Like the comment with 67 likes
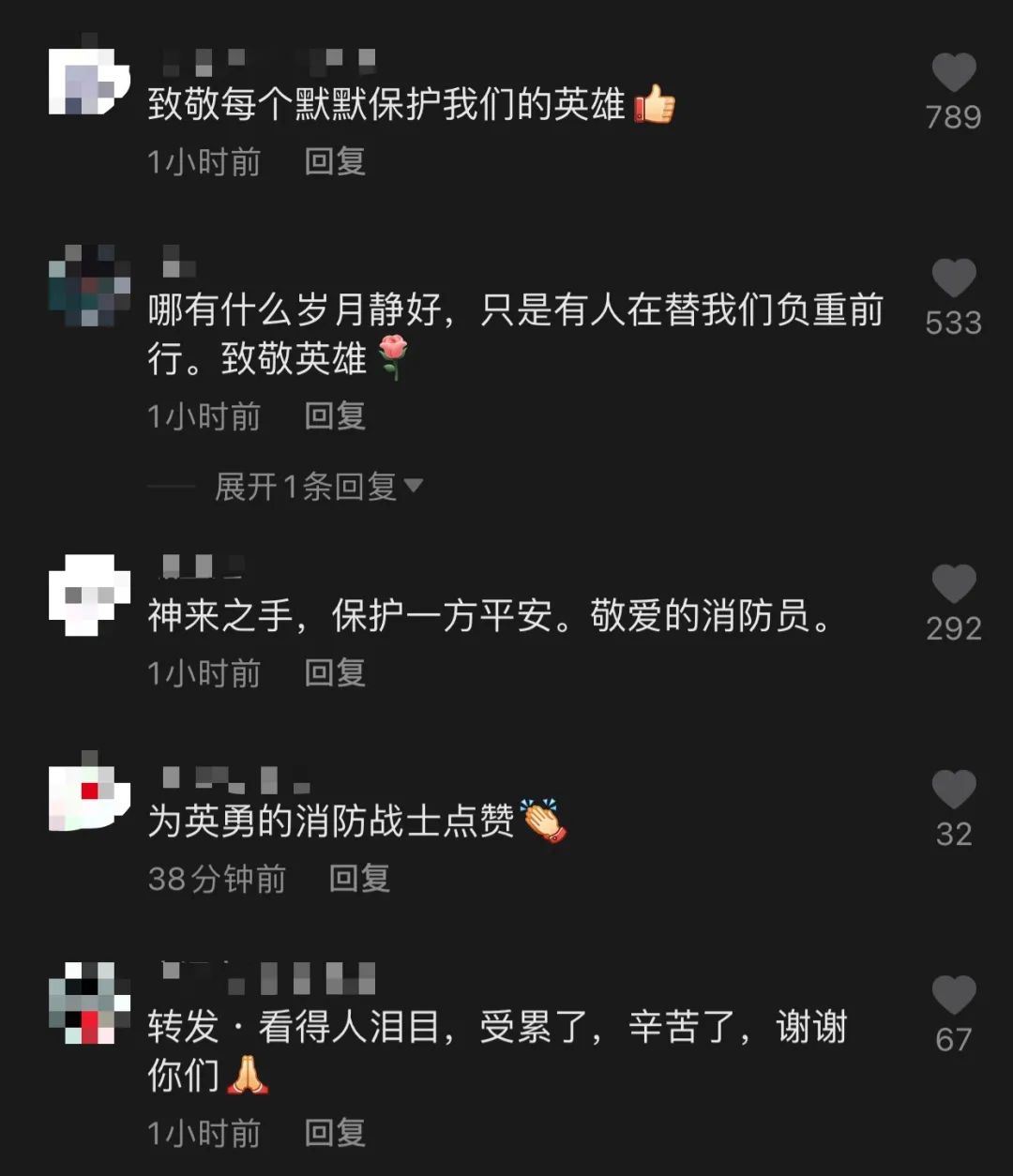The image size is (1013, 1176). coord(953,996)
